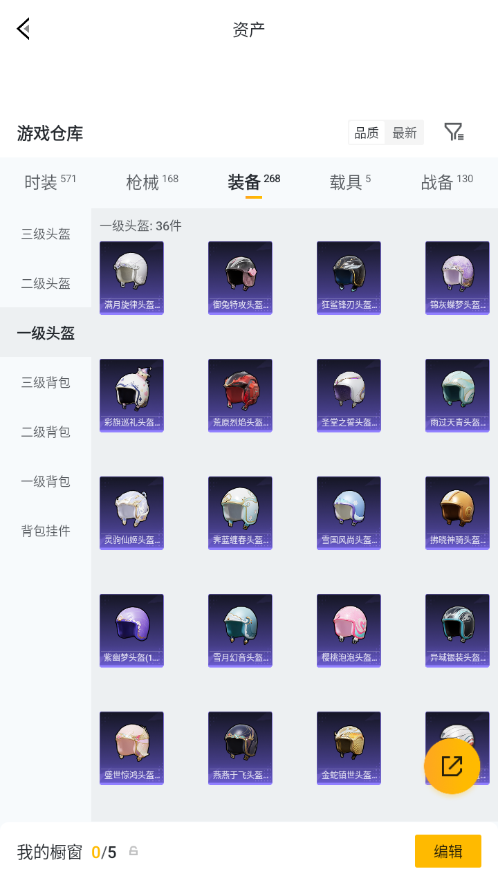498x880 pixels.
Task: Open the 雪国风尚头盔 item
Action: pos(349,513)
